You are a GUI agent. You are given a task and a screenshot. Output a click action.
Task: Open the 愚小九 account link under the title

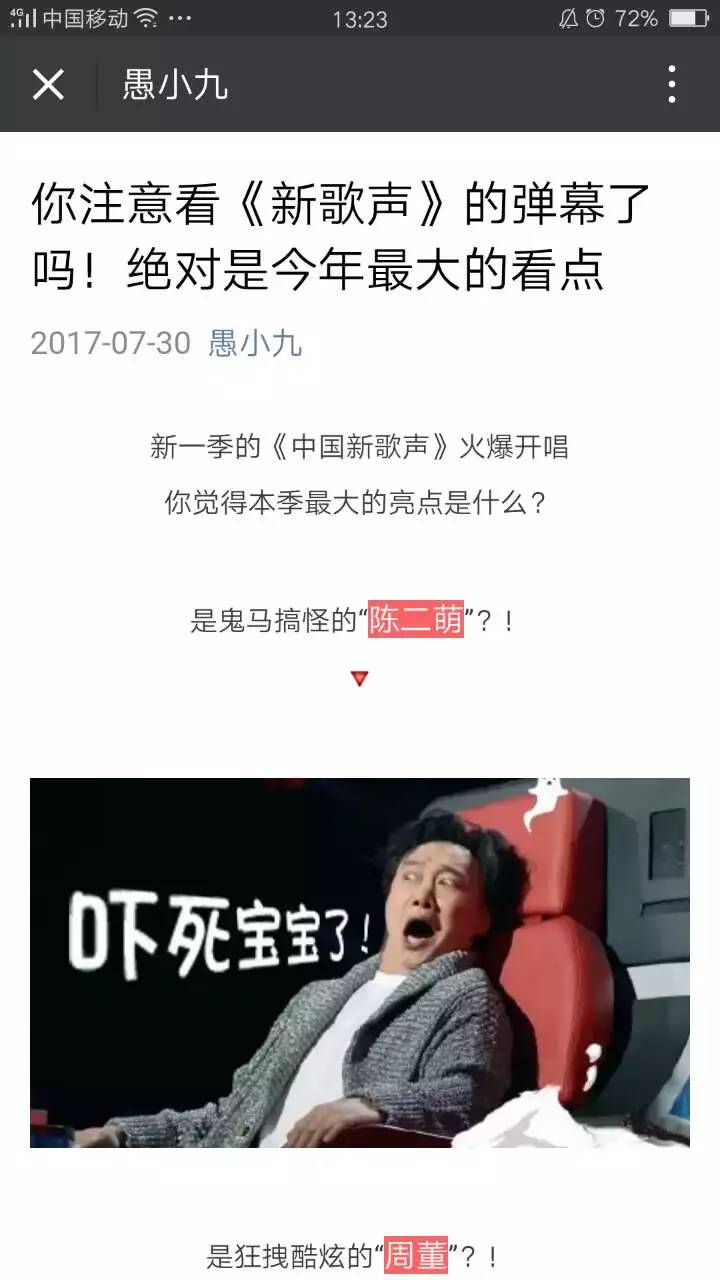click(255, 343)
